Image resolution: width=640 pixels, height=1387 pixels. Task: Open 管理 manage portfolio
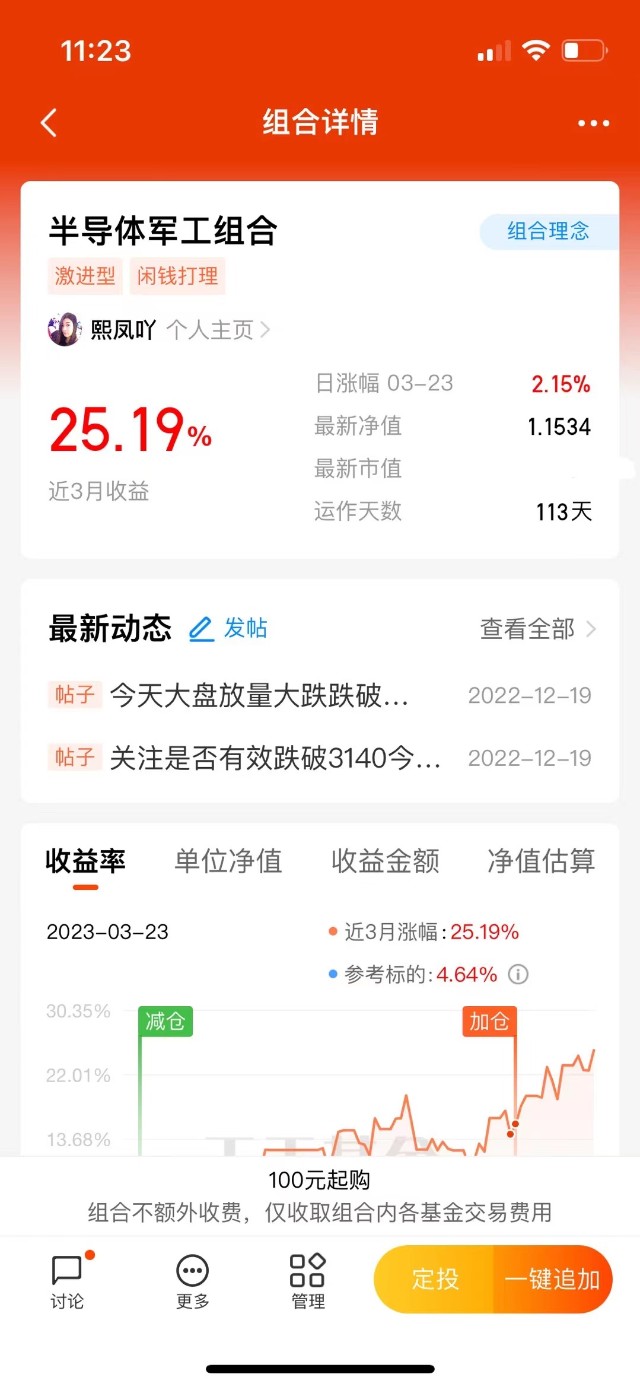click(308, 1282)
